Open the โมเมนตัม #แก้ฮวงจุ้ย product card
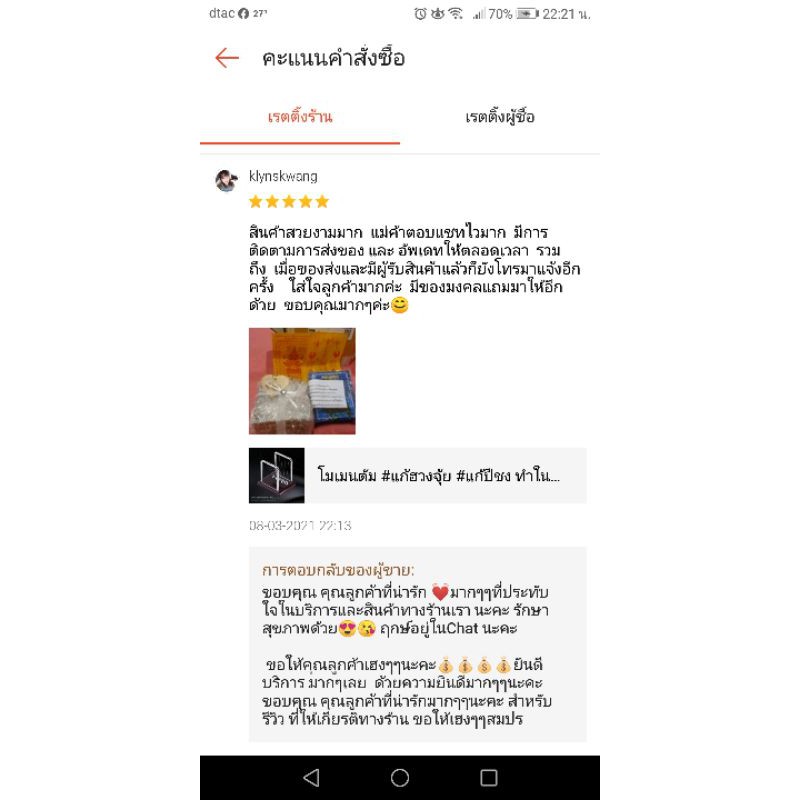Viewport: 800px width, 800px height. pos(417,475)
